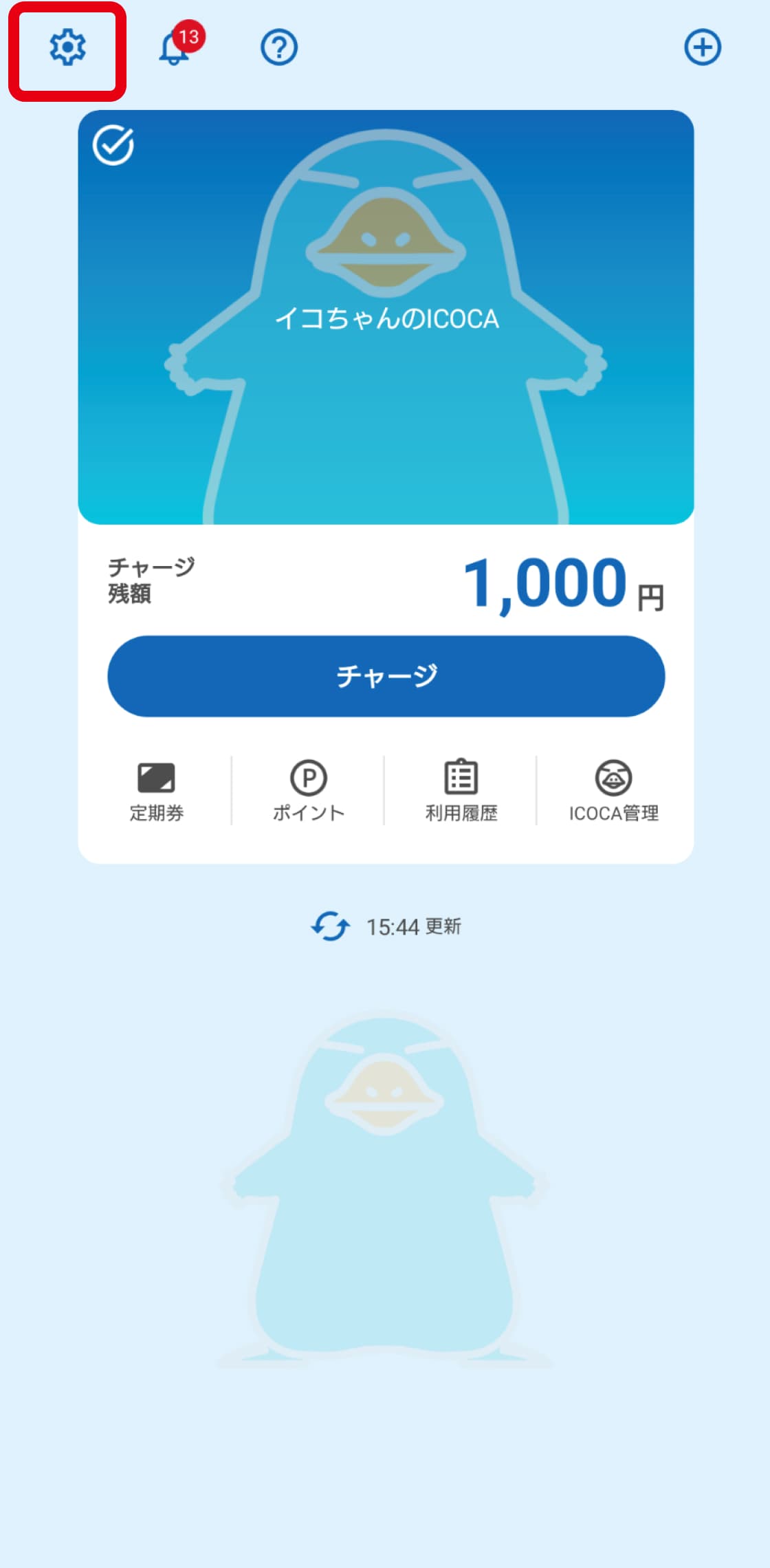Refresh the balance update

[x=331, y=926]
